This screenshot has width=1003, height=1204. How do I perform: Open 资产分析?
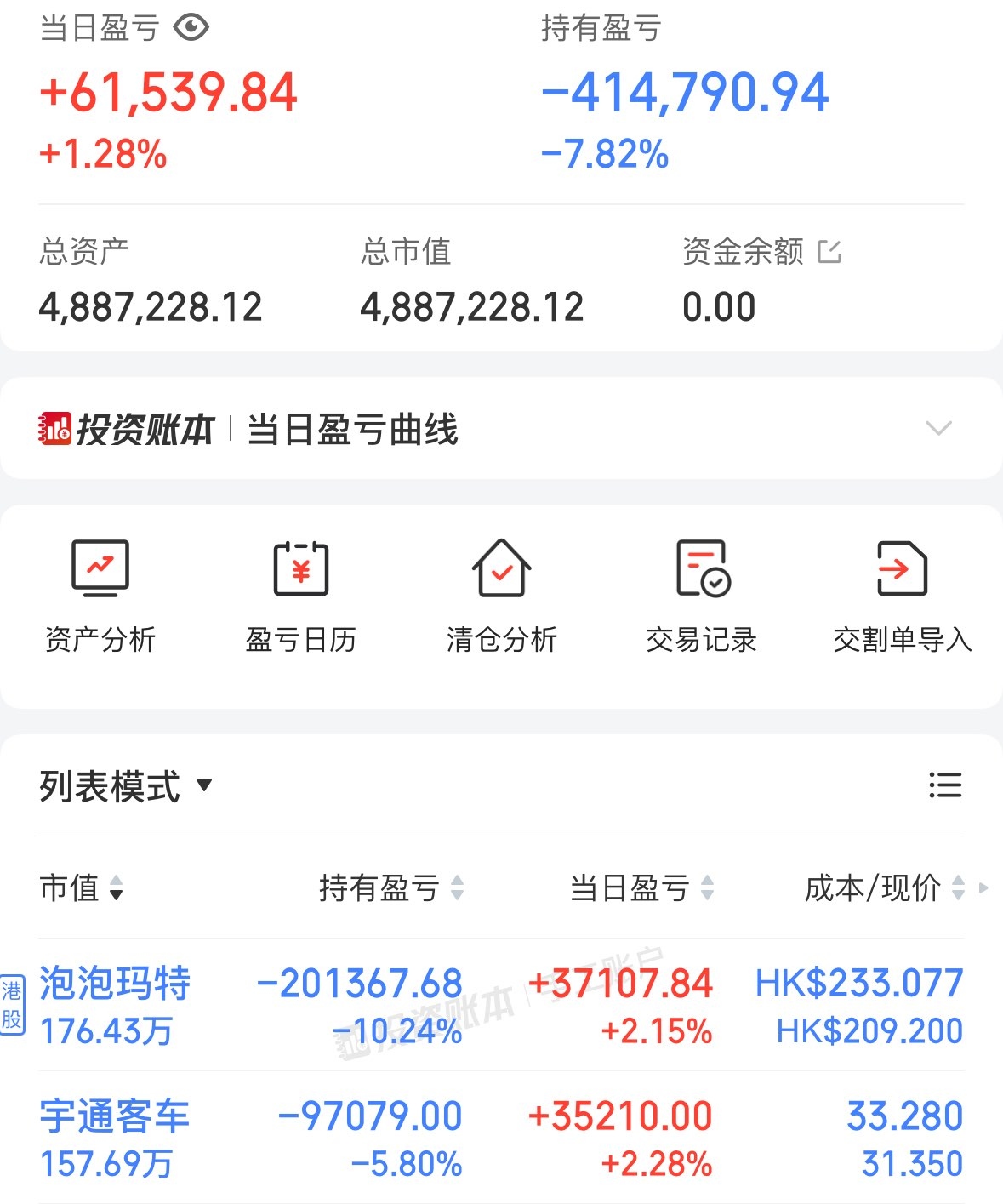(x=100, y=596)
